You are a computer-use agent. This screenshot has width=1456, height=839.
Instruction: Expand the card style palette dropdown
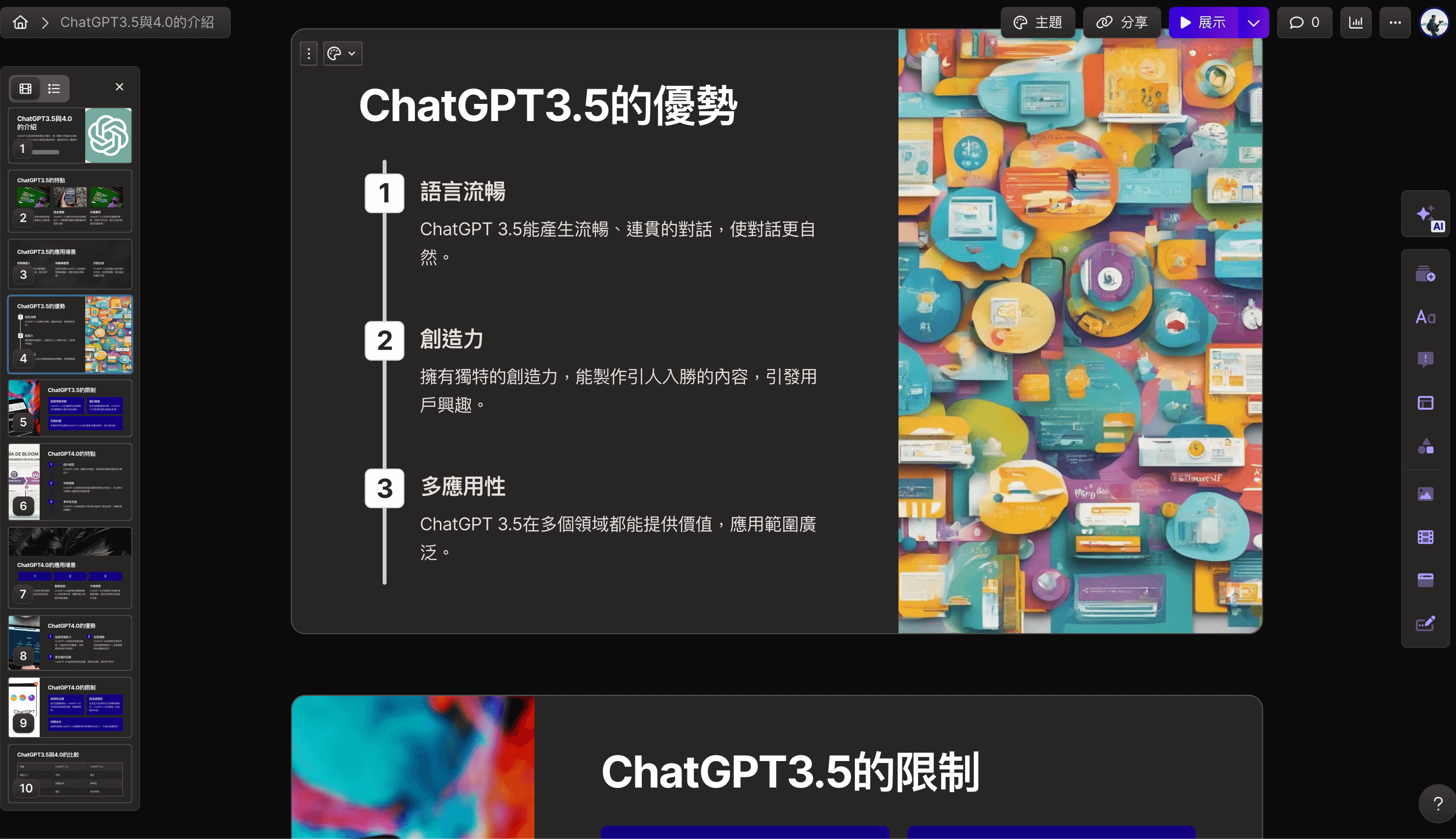pos(342,53)
